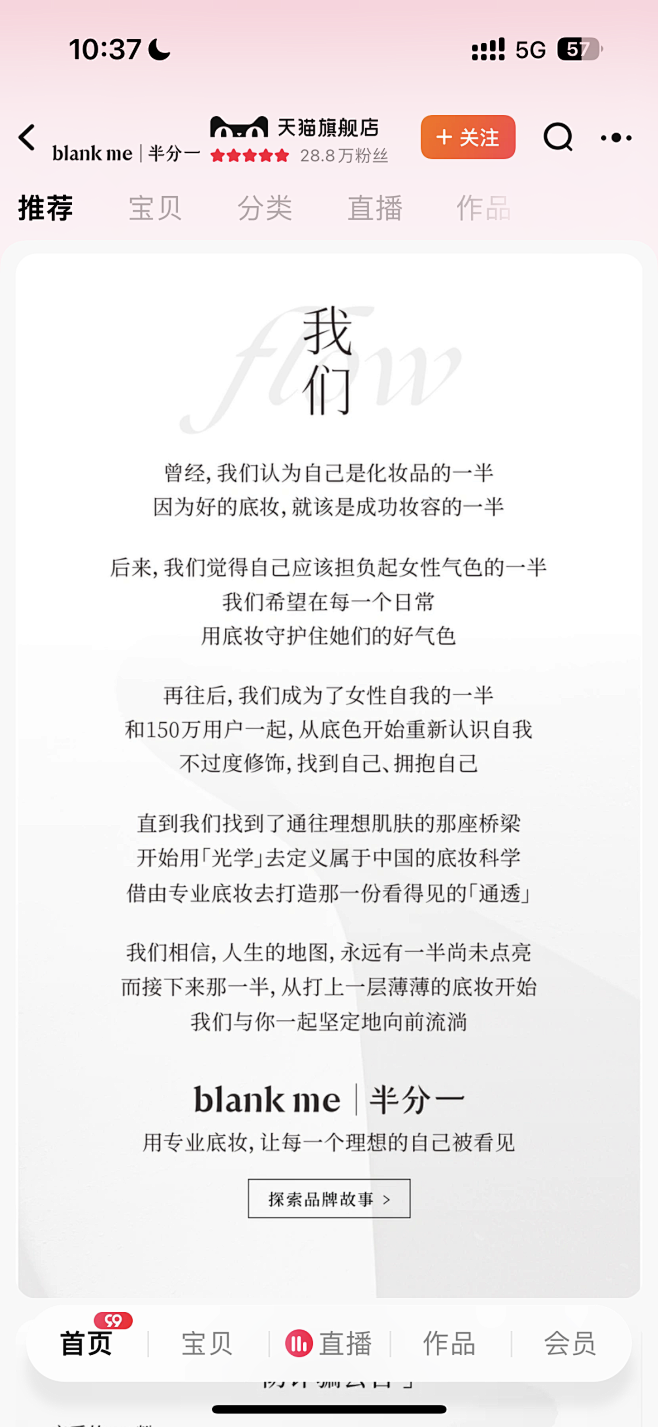The width and height of the screenshot is (658, 1427).
Task: Select the 推荐 top tab
Action: (46, 208)
